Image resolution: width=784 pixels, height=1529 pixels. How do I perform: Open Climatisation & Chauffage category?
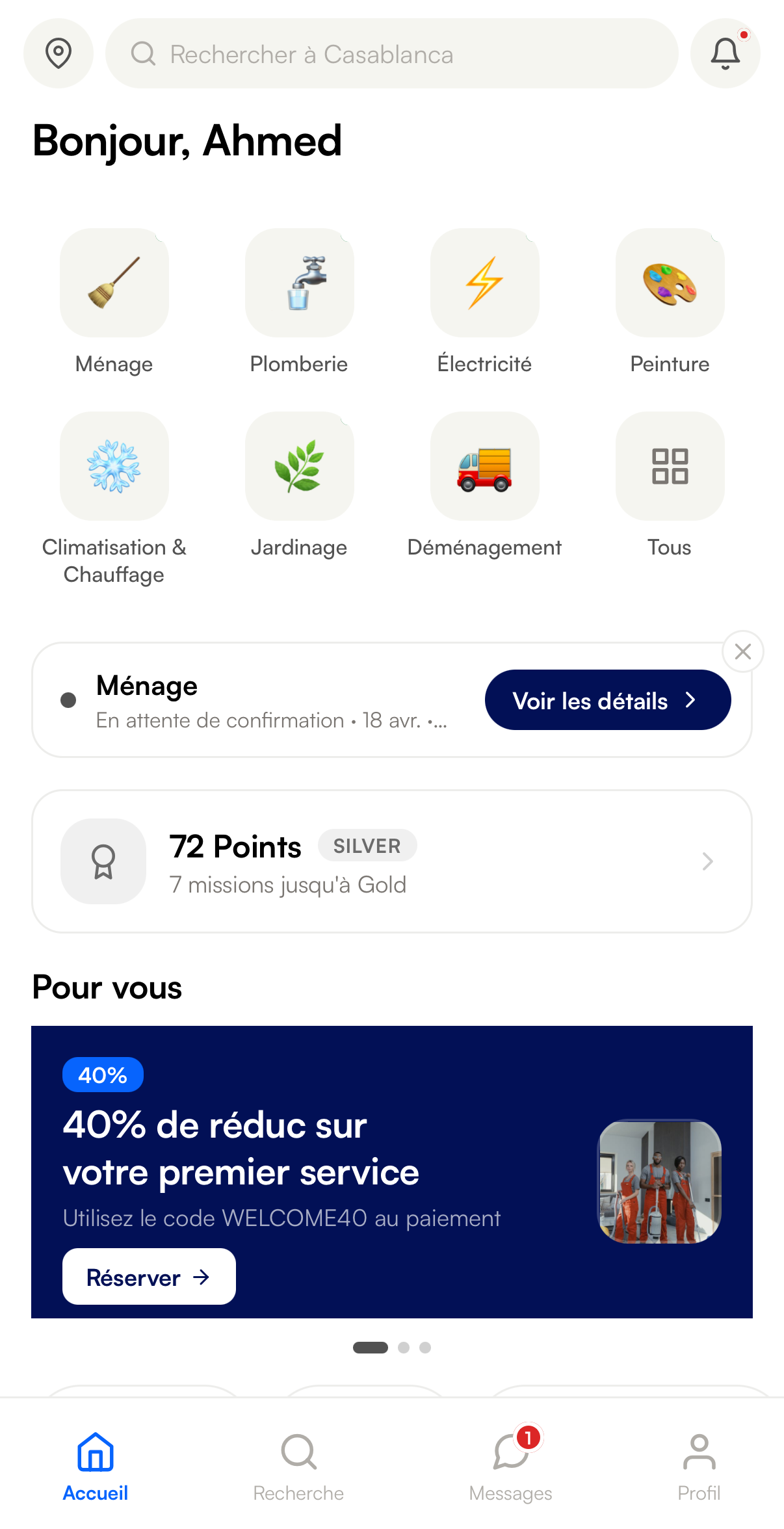[114, 466]
